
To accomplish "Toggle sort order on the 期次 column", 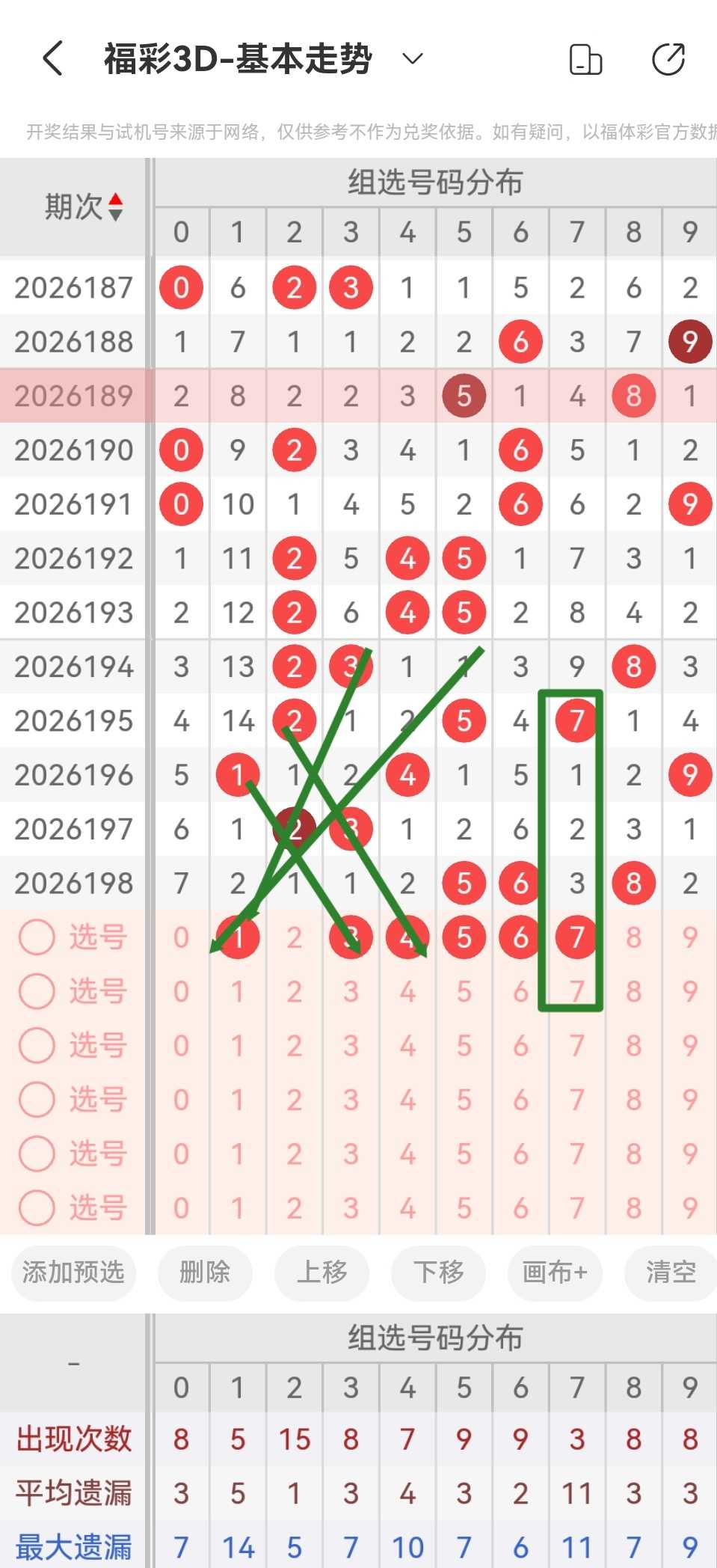I will [x=116, y=207].
